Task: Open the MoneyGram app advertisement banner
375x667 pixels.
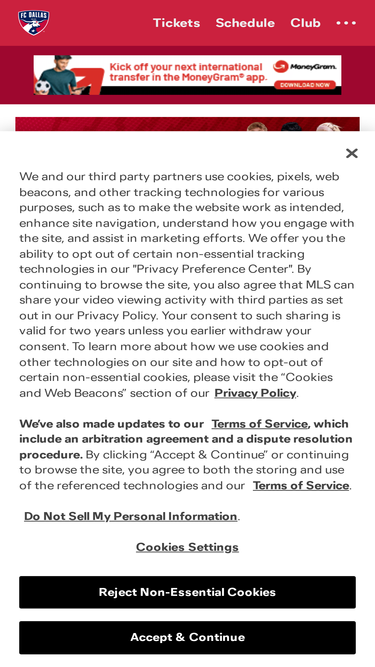Action: [x=188, y=75]
